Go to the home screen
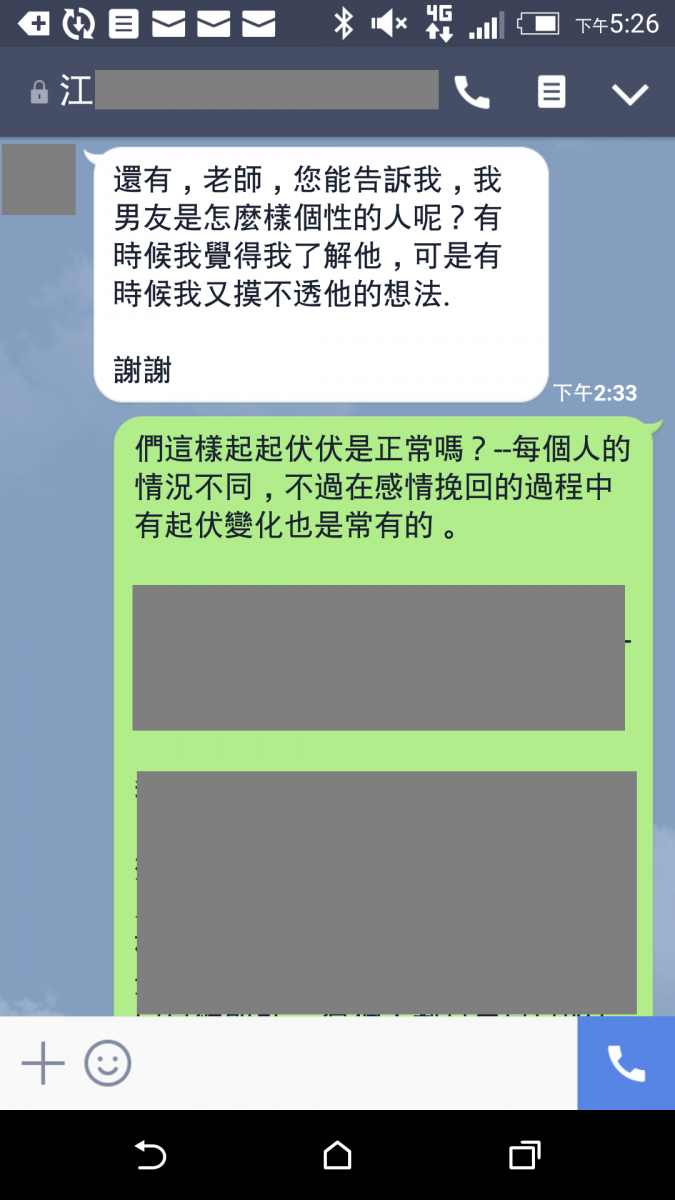 [338, 1155]
